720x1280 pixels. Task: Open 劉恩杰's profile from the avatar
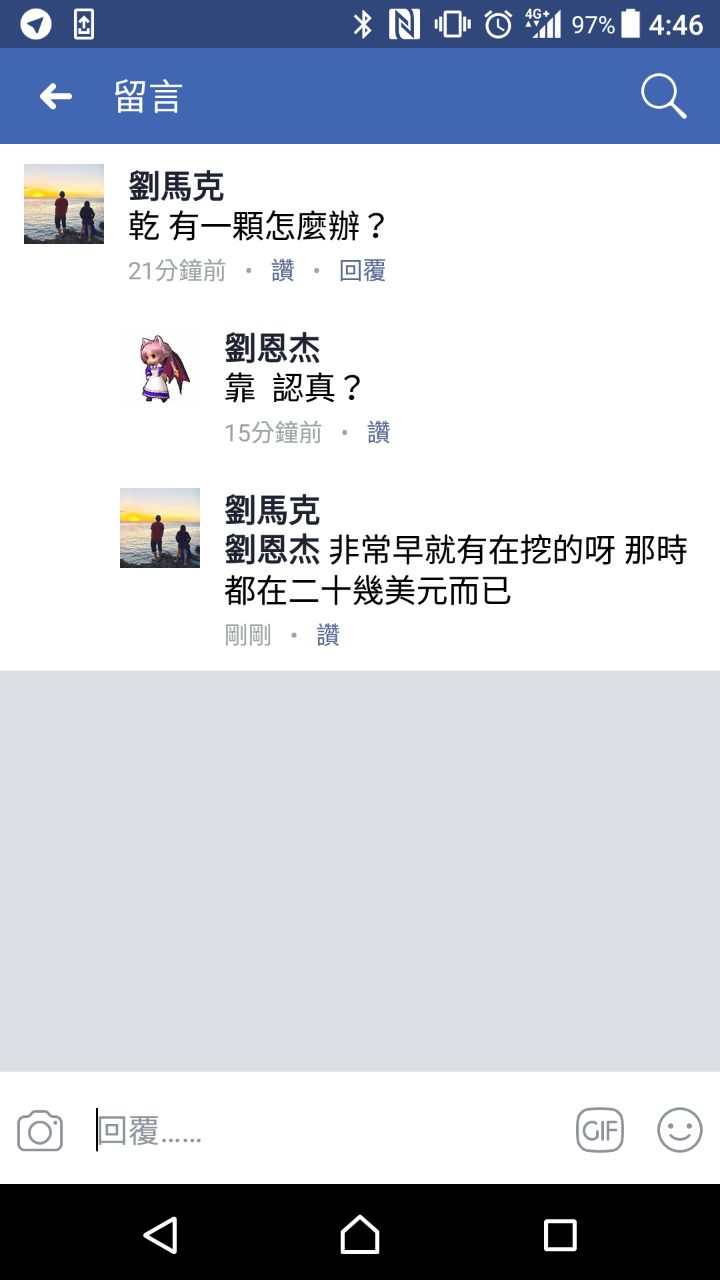[x=160, y=366]
